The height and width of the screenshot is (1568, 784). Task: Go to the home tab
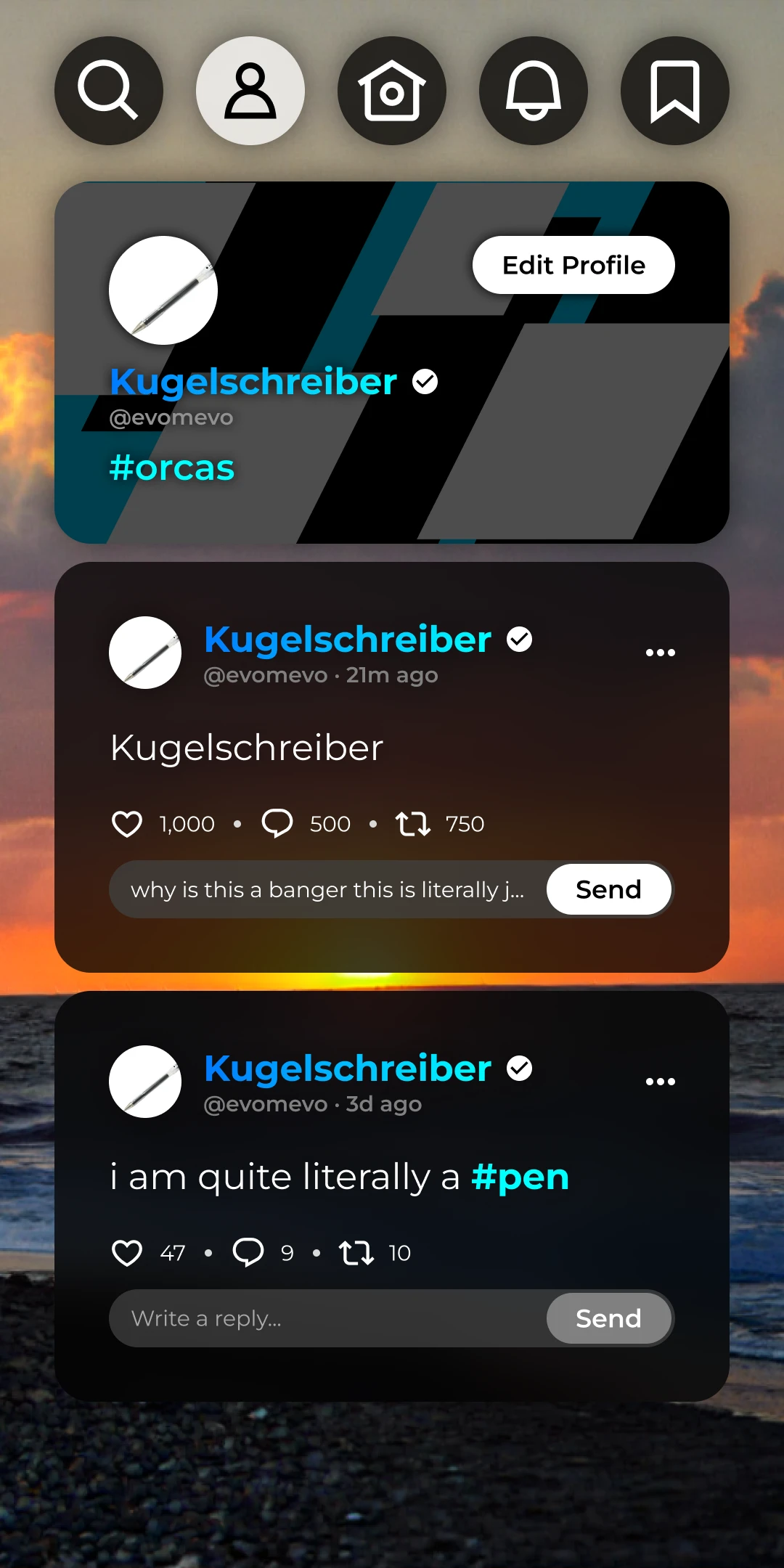coord(392,91)
